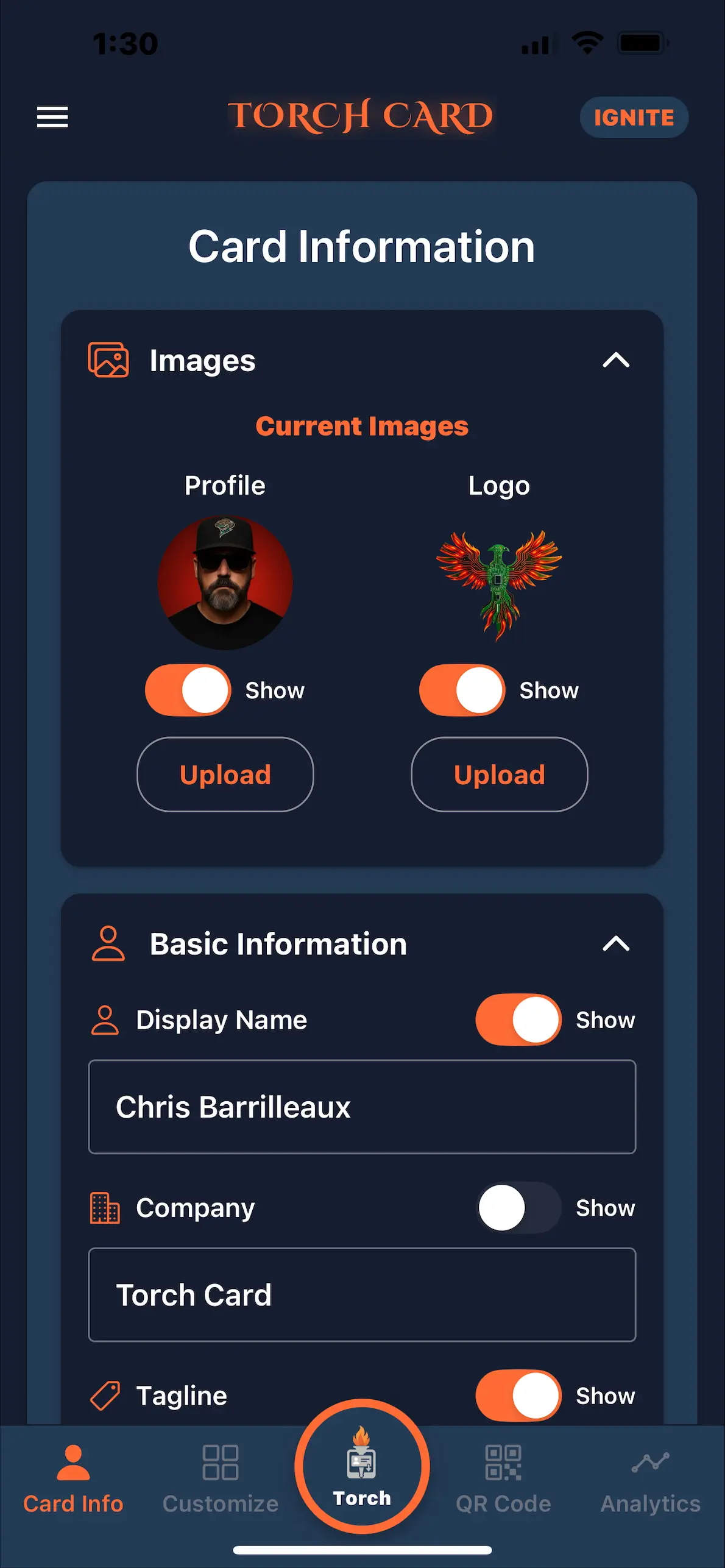The image size is (725, 1568).
Task: Open the Analytics section
Action: 648,1475
